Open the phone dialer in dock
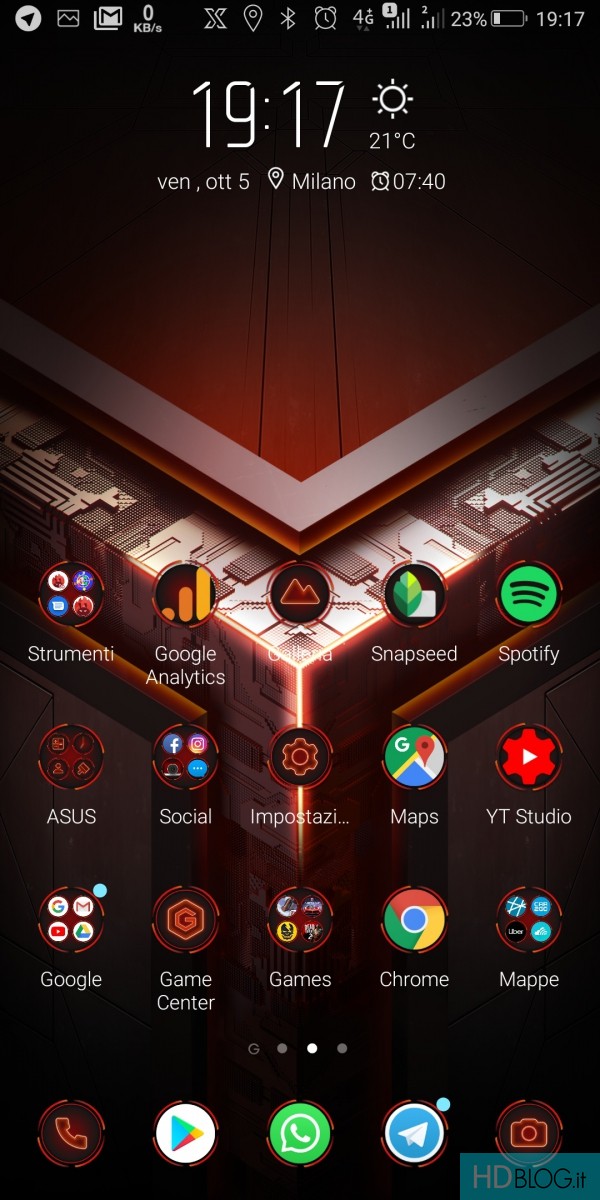Image resolution: width=600 pixels, height=1200 pixels. point(71,1134)
